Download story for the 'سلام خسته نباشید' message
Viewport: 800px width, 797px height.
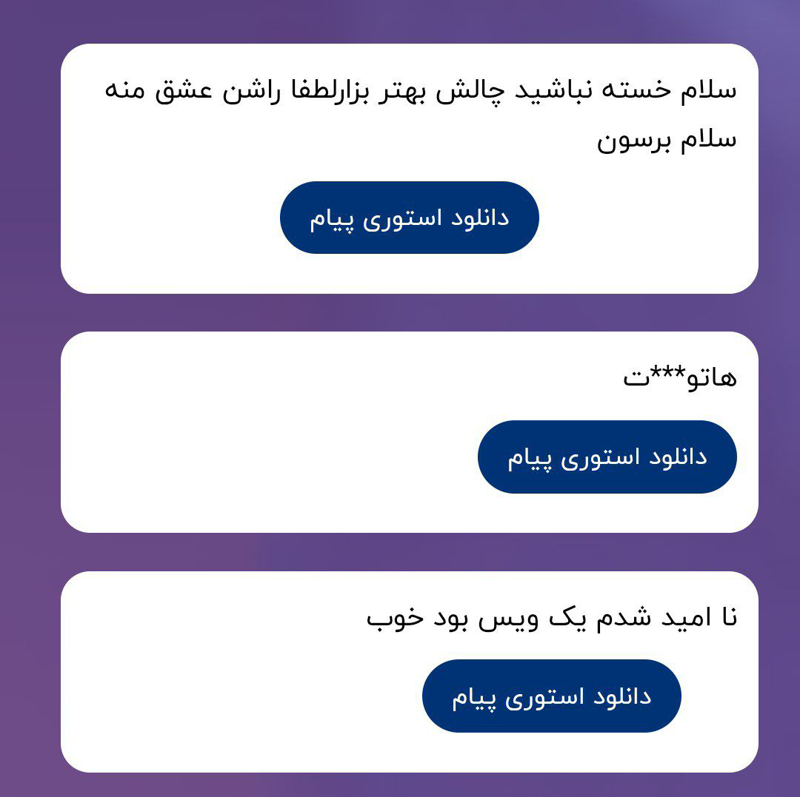[409, 218]
